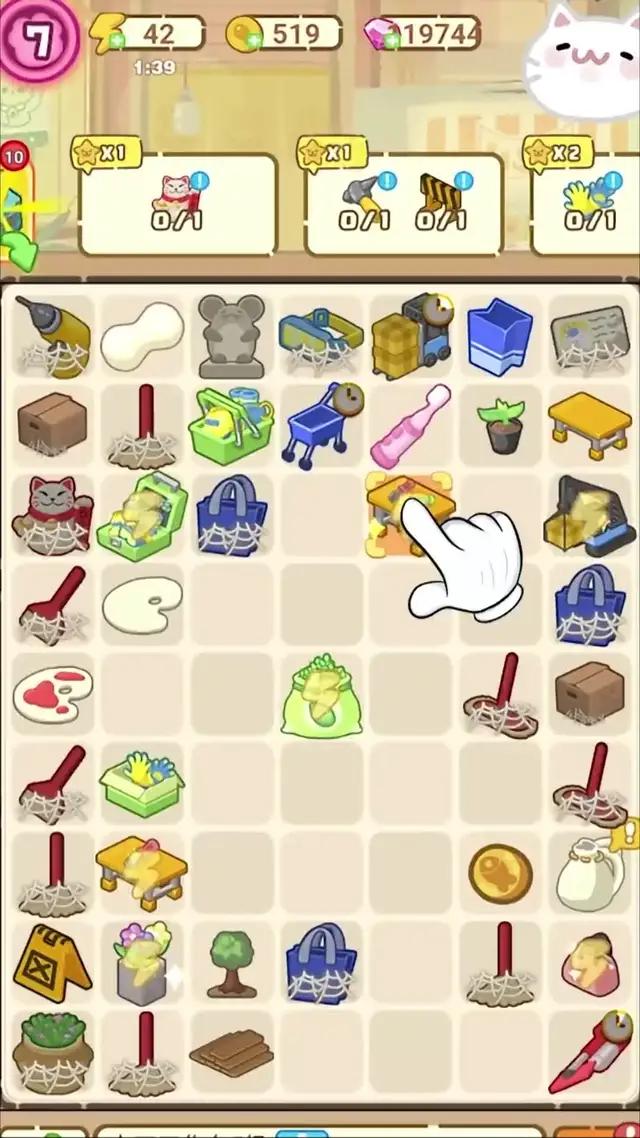Select the white jug item
This screenshot has width=640, height=1138.
point(590,872)
